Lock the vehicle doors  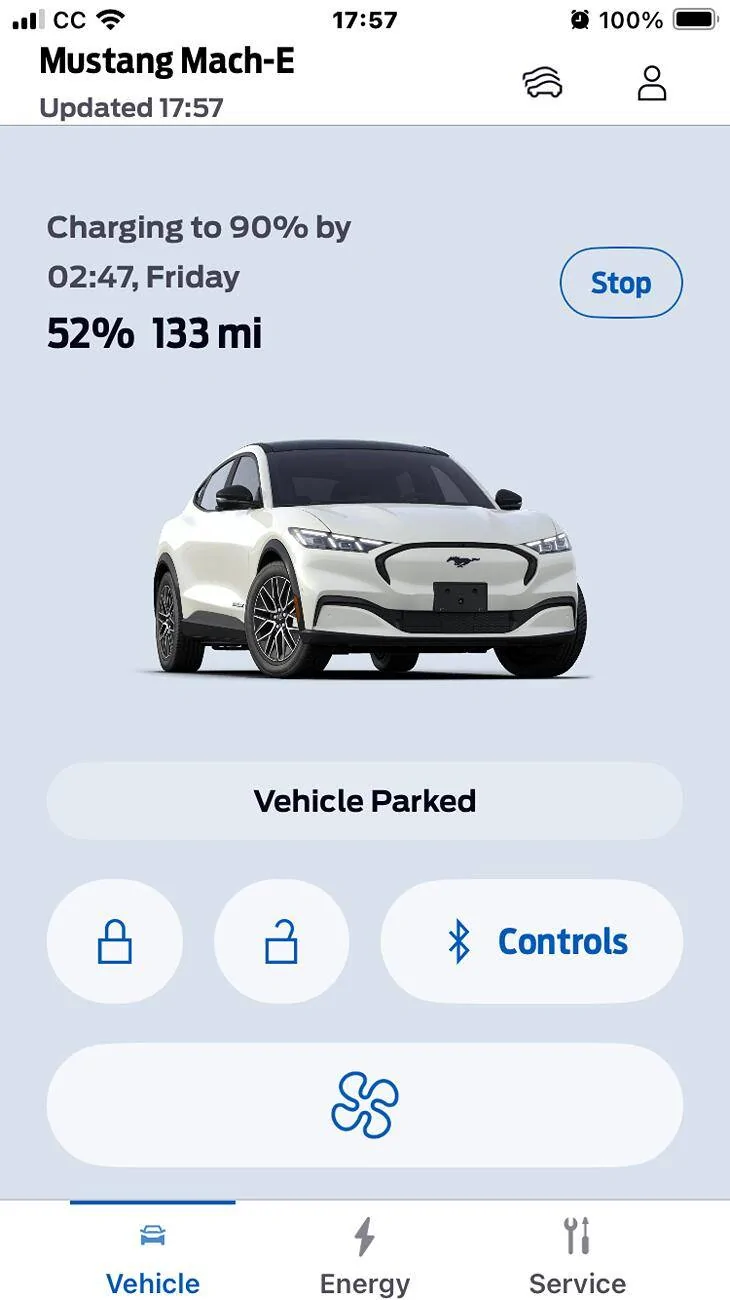click(x=115, y=942)
